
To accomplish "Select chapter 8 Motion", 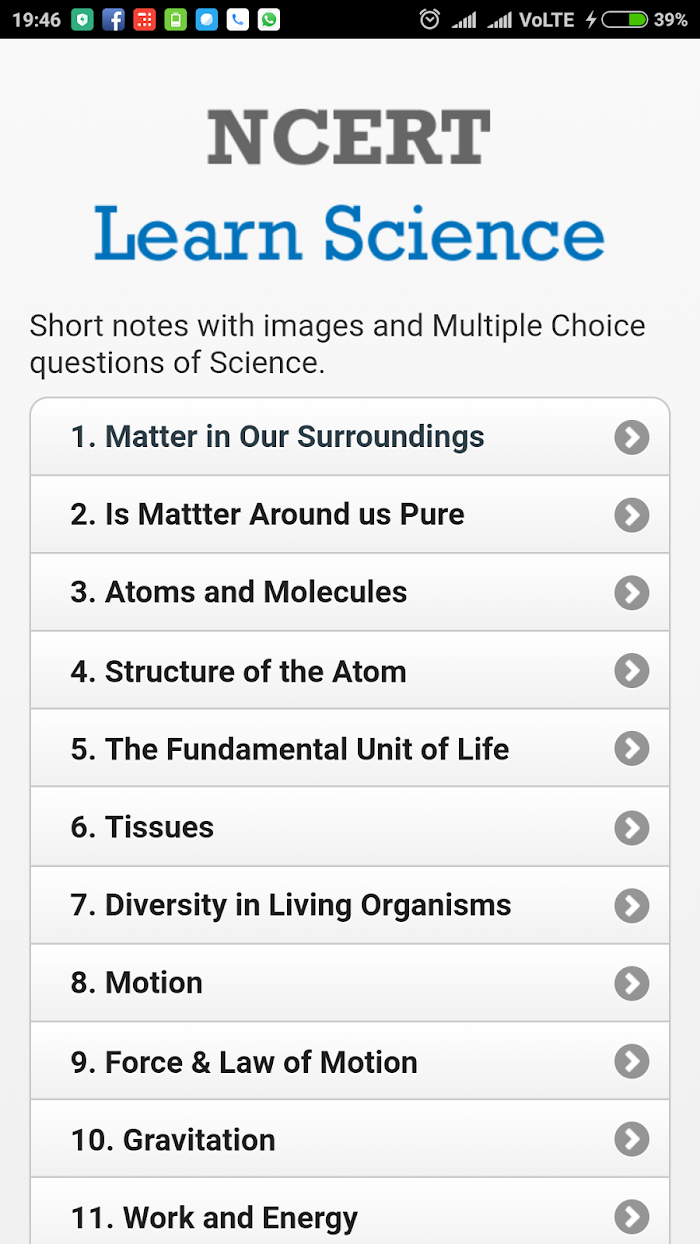I will (350, 983).
